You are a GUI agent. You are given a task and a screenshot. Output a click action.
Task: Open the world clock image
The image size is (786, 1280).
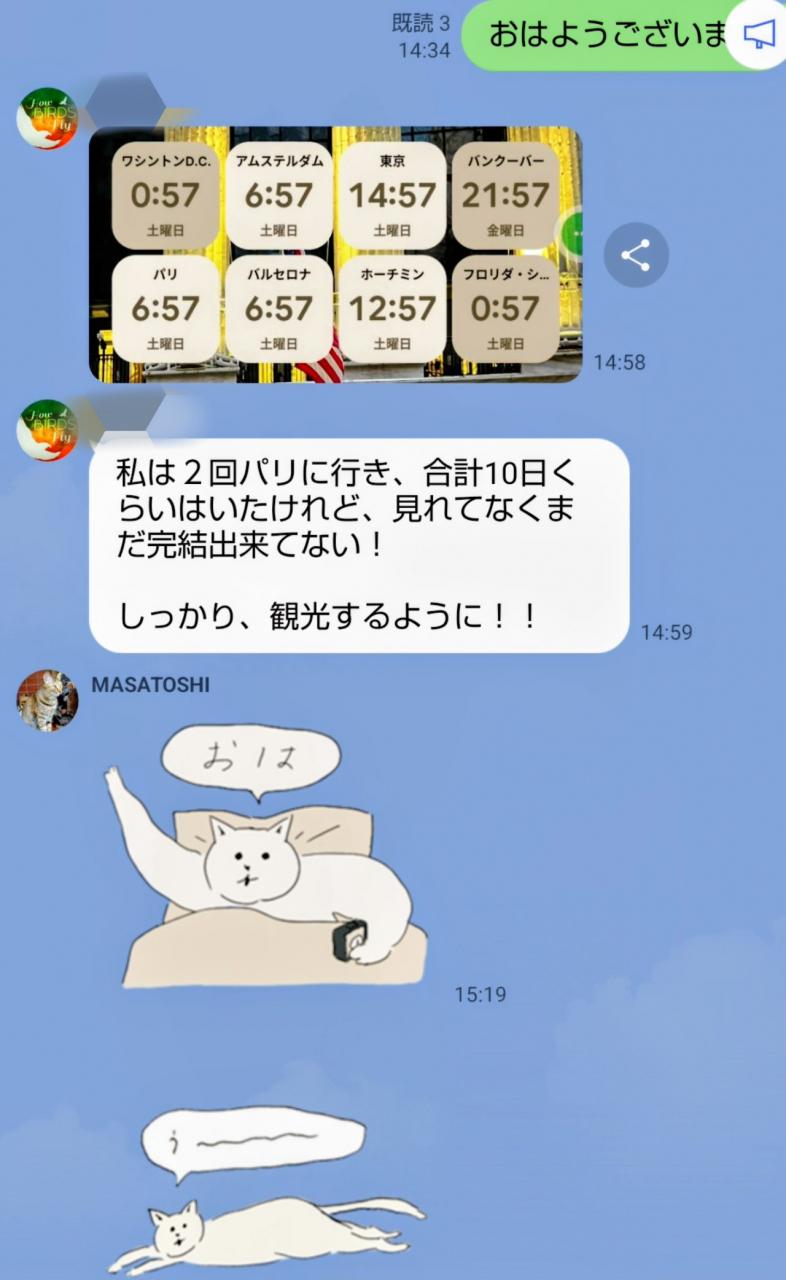tap(335, 254)
